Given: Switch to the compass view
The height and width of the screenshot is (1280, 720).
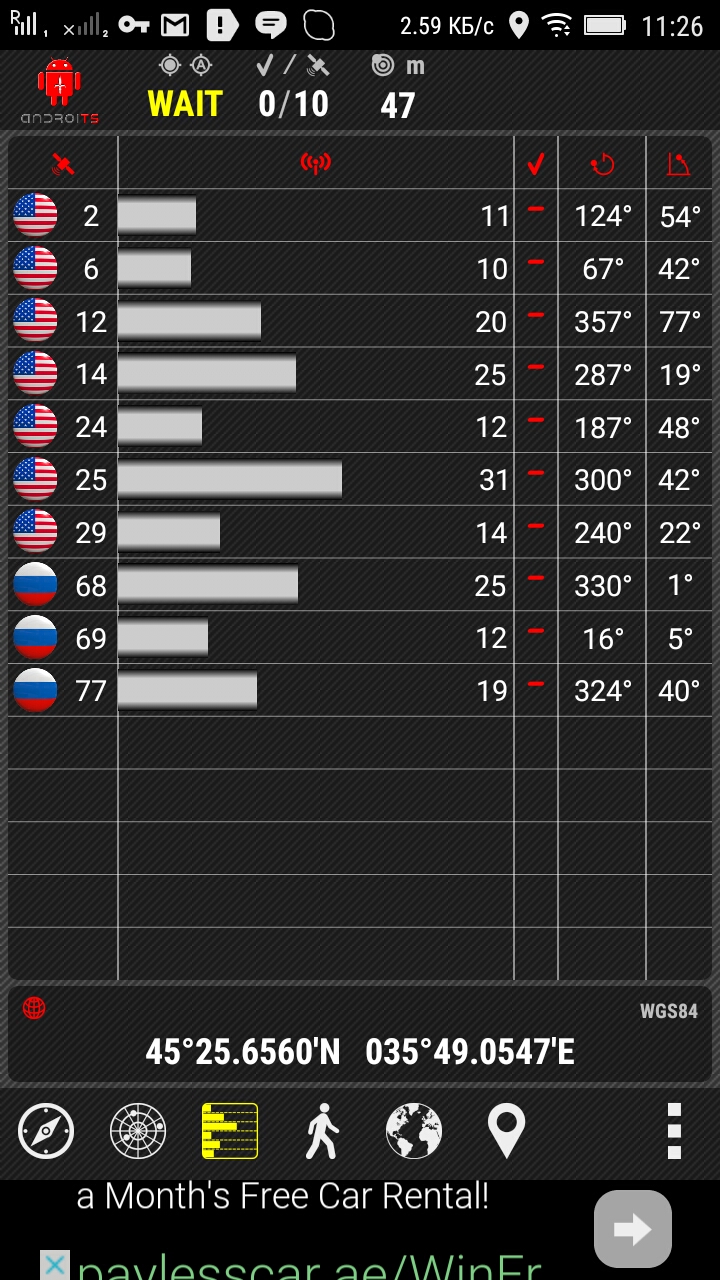Looking at the screenshot, I should point(46,1131).
